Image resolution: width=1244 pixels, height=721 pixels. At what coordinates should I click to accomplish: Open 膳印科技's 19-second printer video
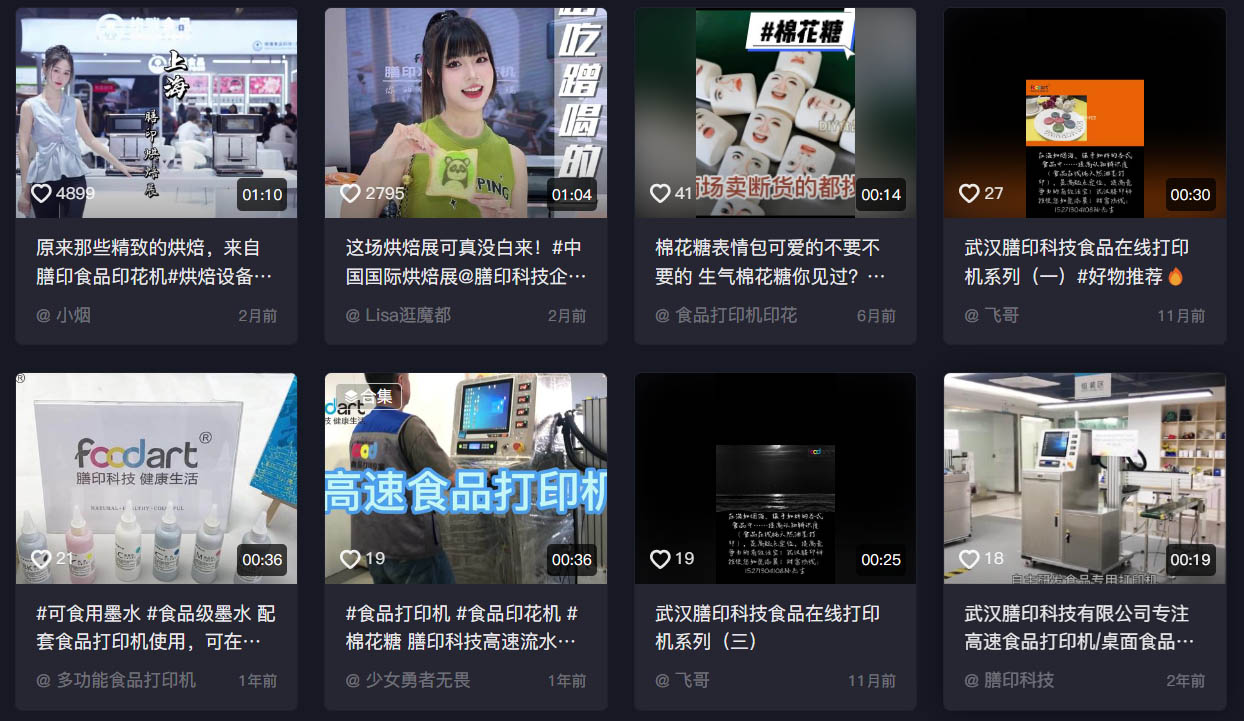(1084, 478)
